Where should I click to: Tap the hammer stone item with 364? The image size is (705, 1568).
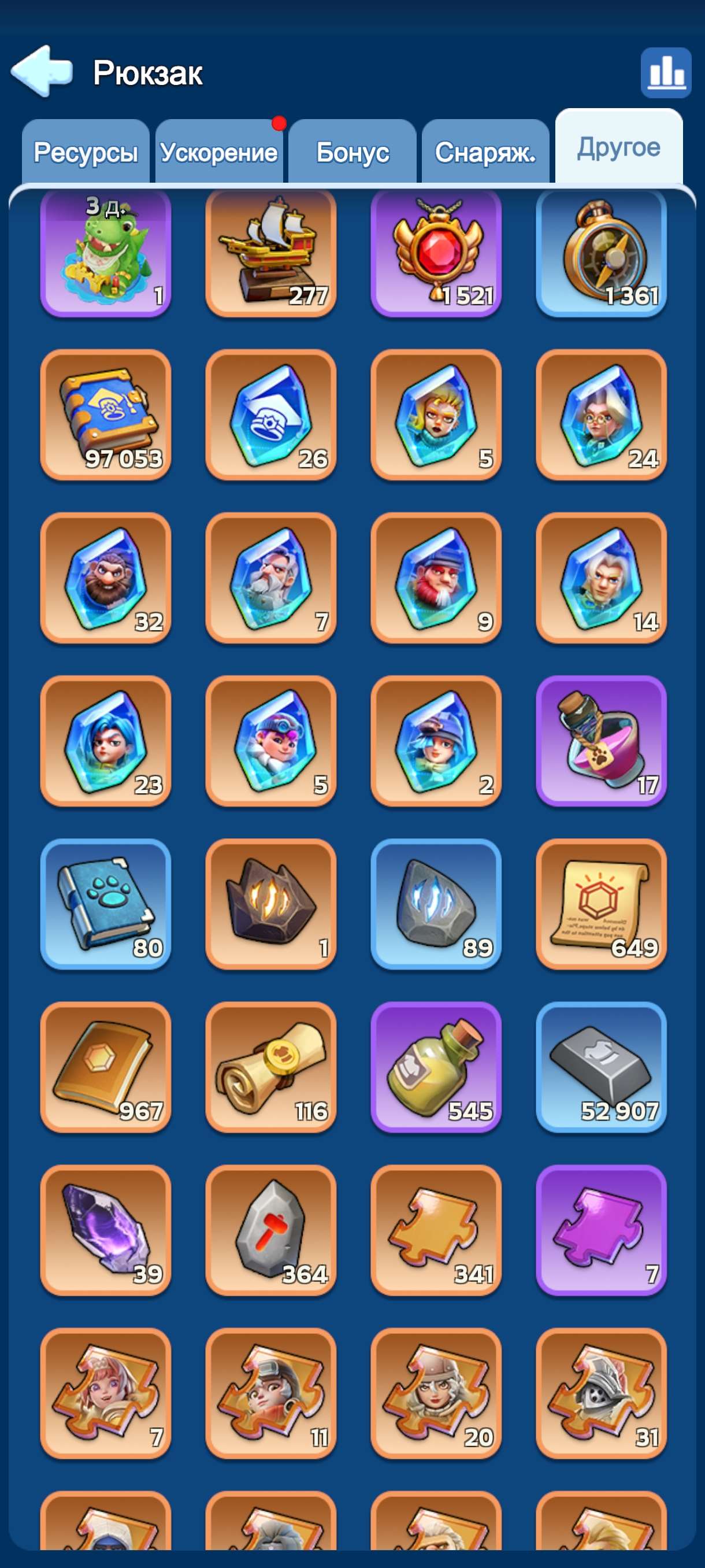(270, 1230)
